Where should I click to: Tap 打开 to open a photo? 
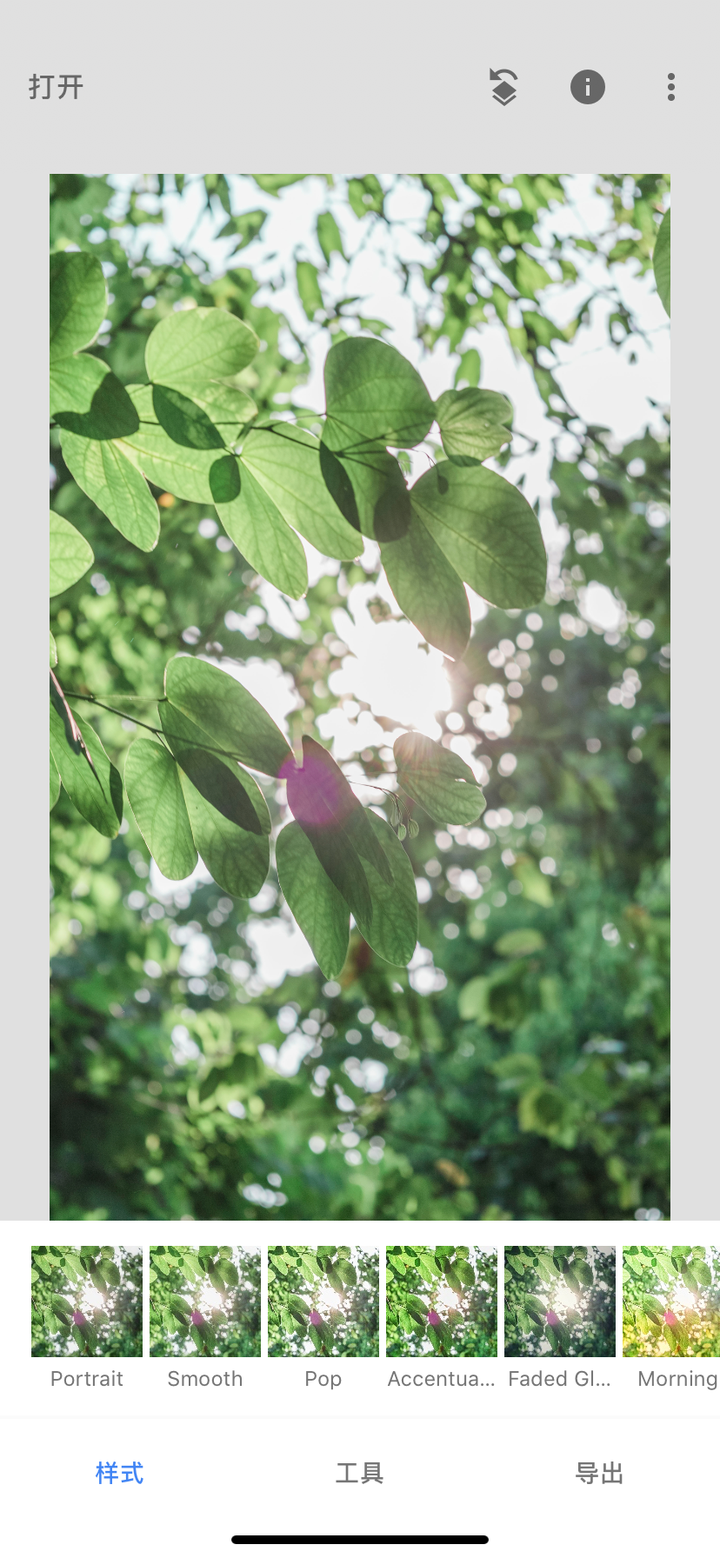[x=56, y=87]
